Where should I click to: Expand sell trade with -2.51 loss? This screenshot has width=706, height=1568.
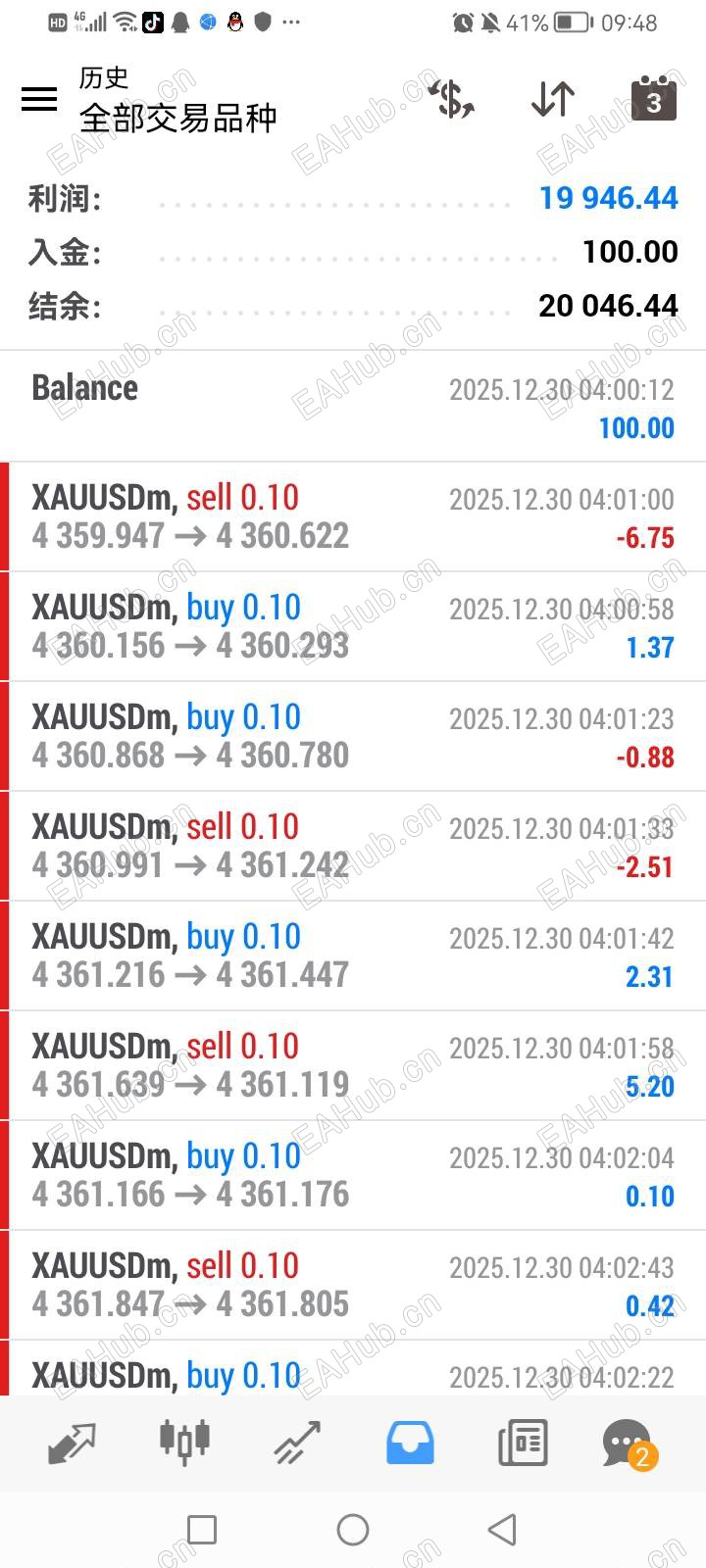pos(353,846)
